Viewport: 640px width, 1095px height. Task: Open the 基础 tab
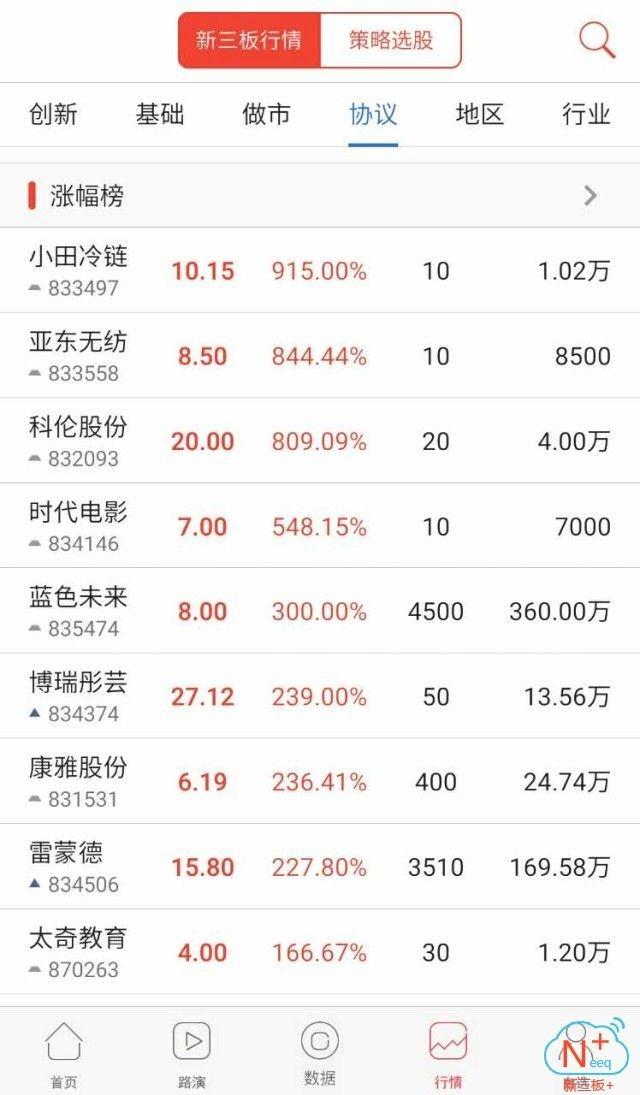[x=160, y=114]
